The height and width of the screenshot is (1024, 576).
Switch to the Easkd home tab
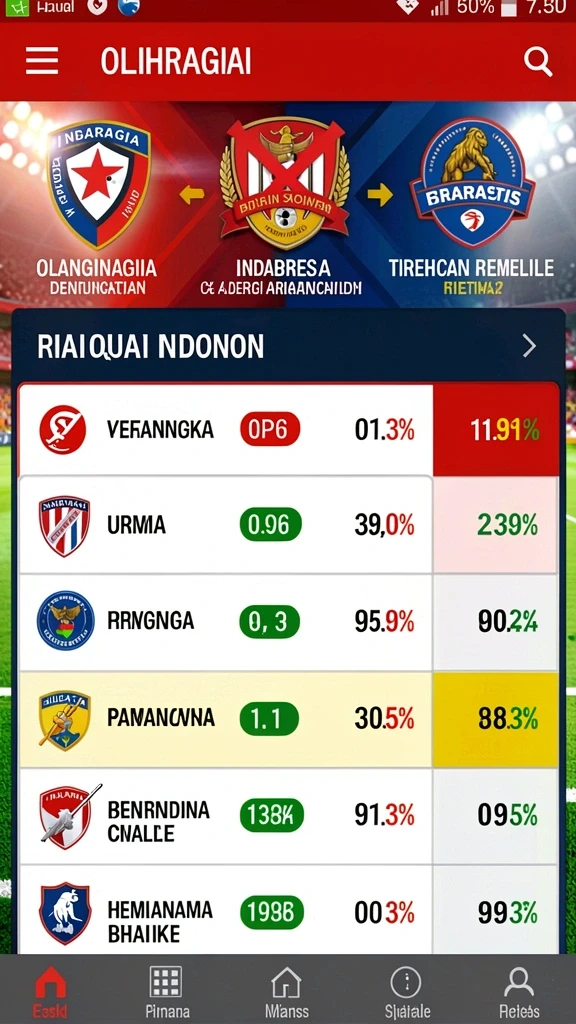50,991
